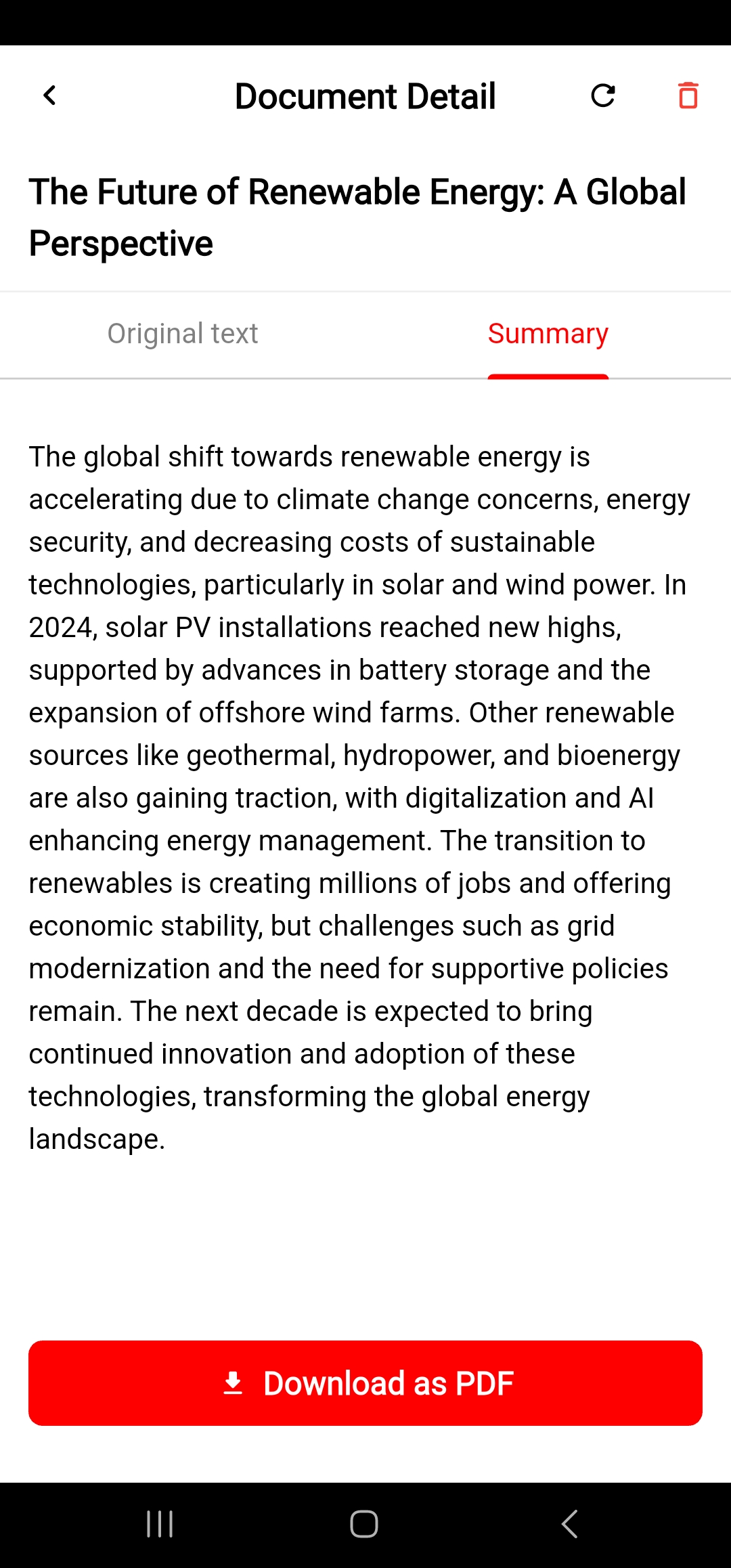This screenshot has width=731, height=1568.
Task: Switch to the Original text tab
Action: (x=183, y=334)
